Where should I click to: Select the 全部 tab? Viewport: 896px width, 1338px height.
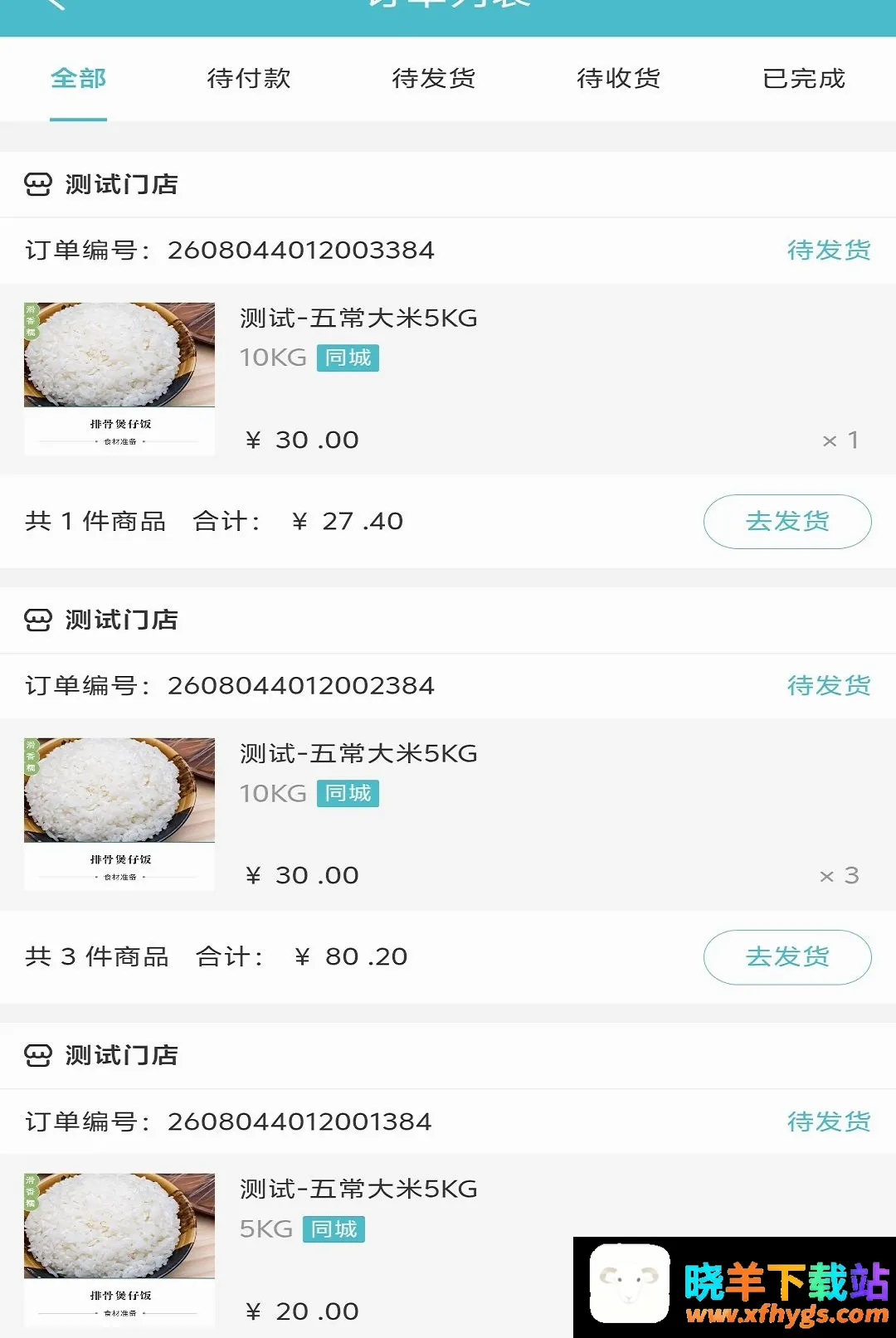click(x=78, y=79)
